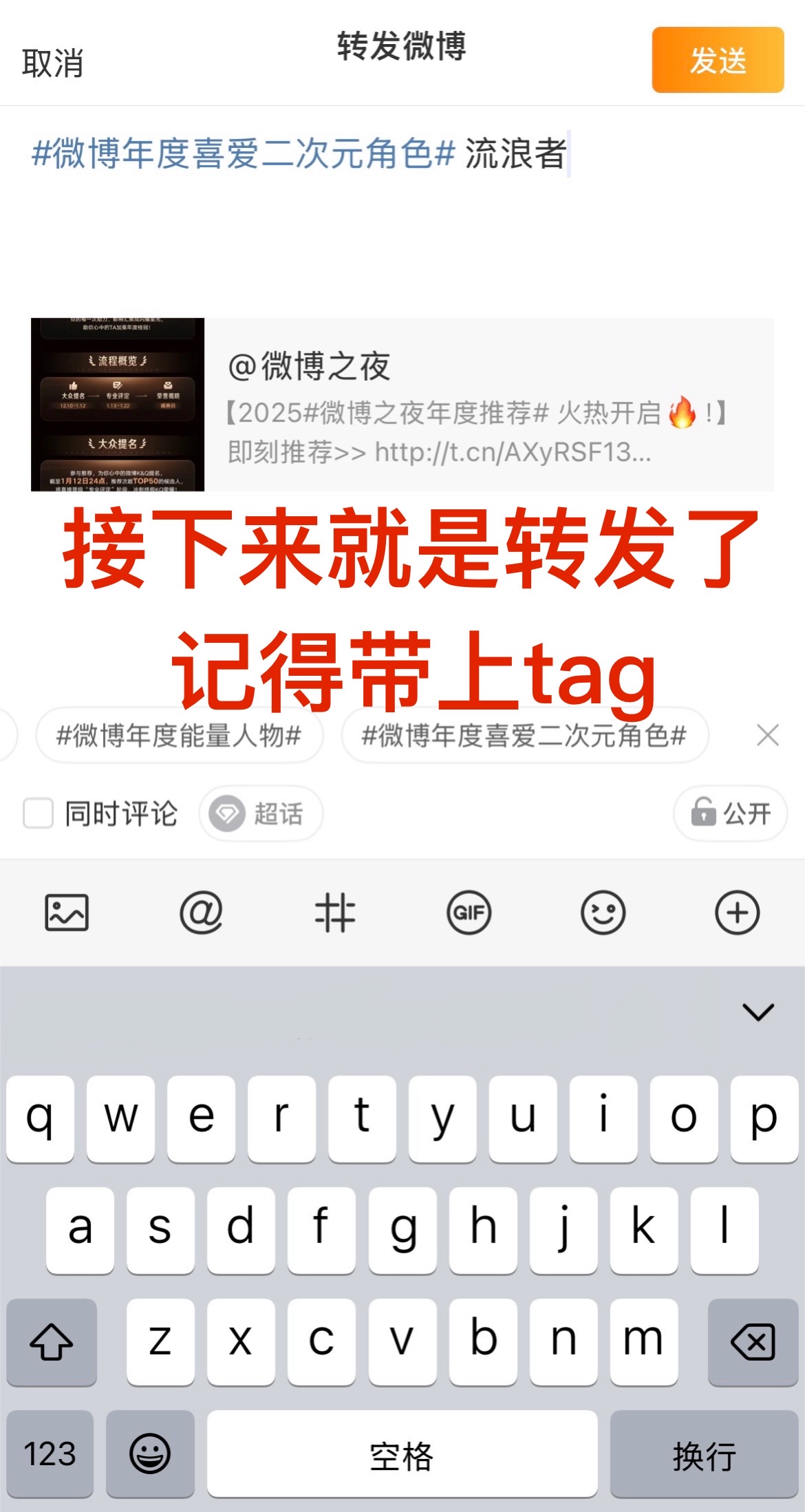Open the 超话 selector
Viewport: 805px width, 1512px height.
tap(261, 813)
